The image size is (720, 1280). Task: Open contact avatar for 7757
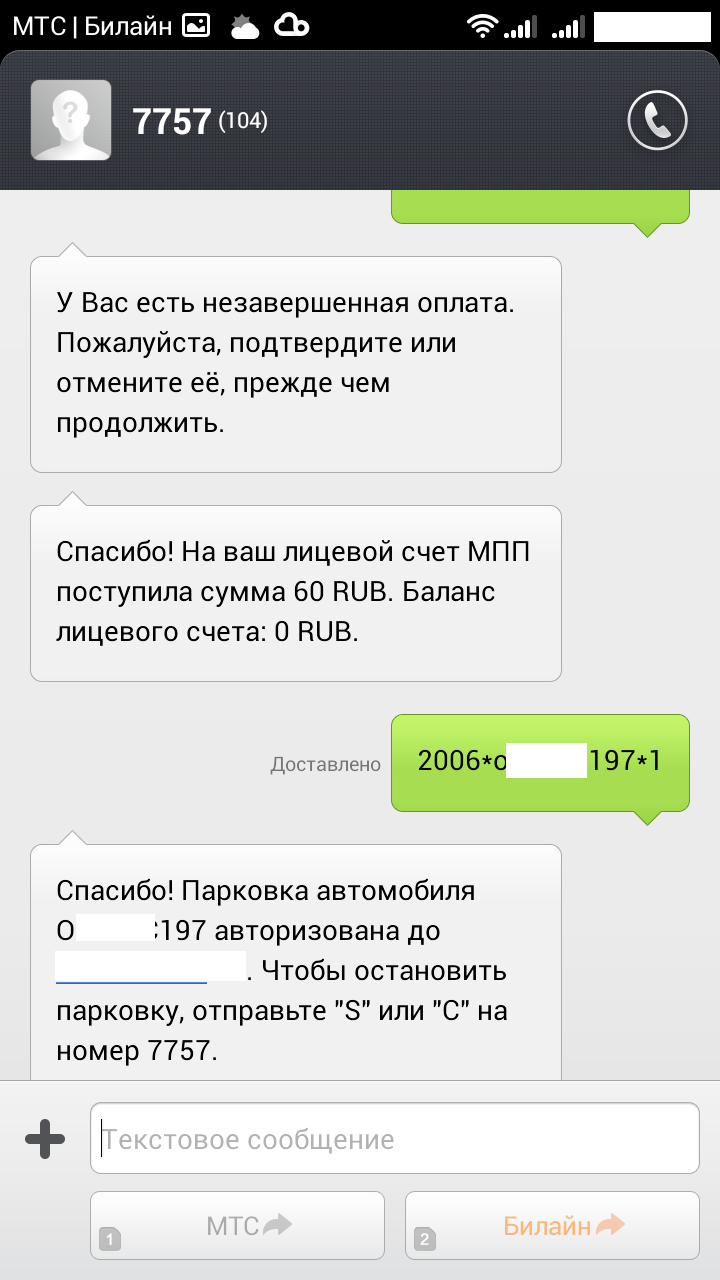[71, 120]
